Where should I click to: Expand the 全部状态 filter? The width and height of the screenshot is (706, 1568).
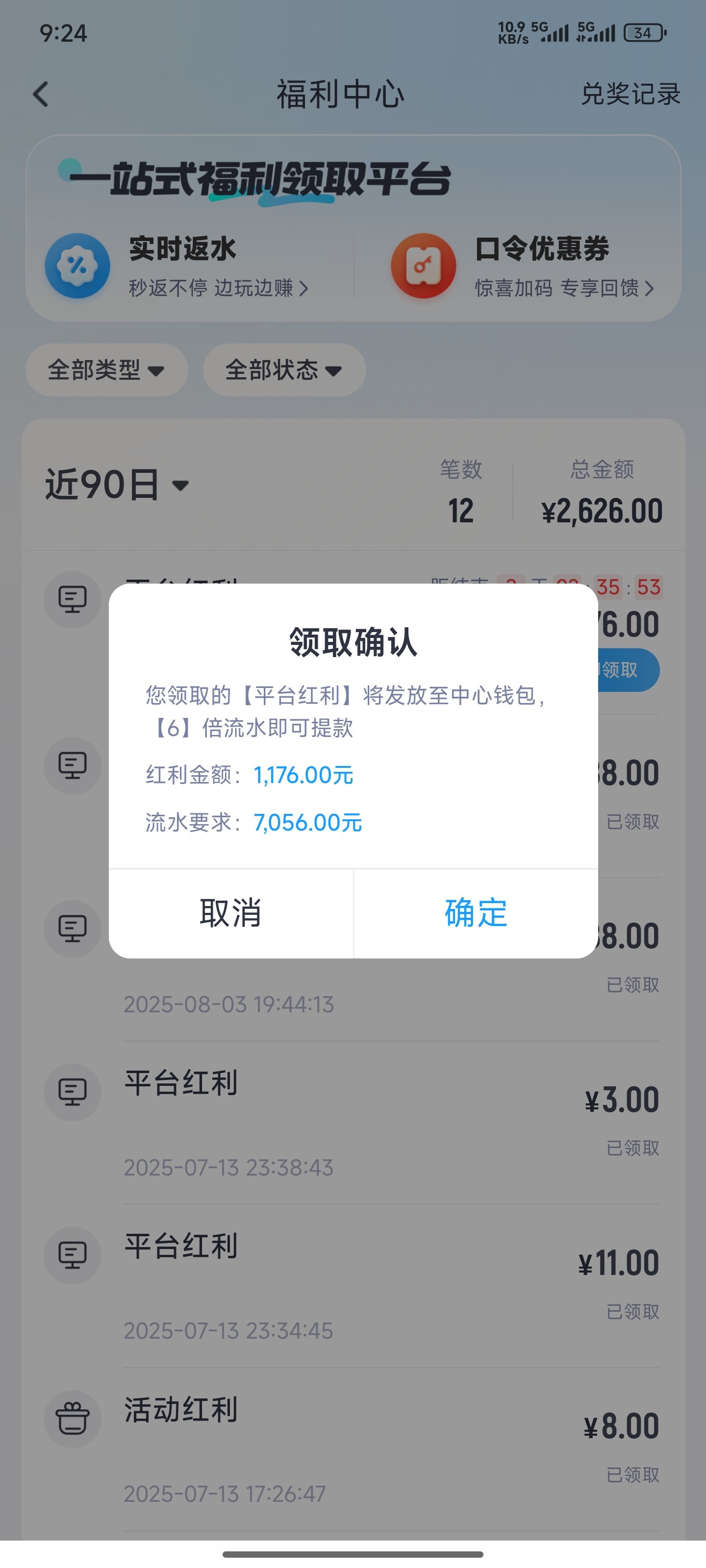(x=284, y=370)
